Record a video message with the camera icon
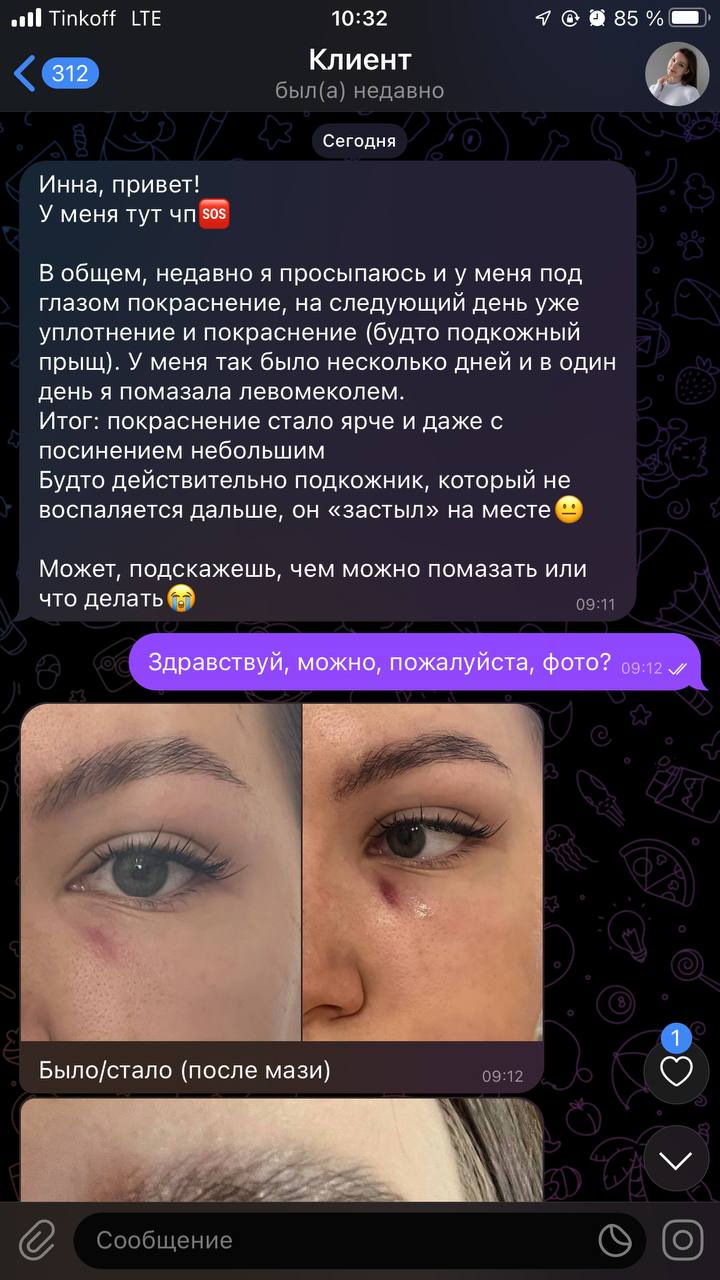The width and height of the screenshot is (720, 1280). click(683, 1241)
